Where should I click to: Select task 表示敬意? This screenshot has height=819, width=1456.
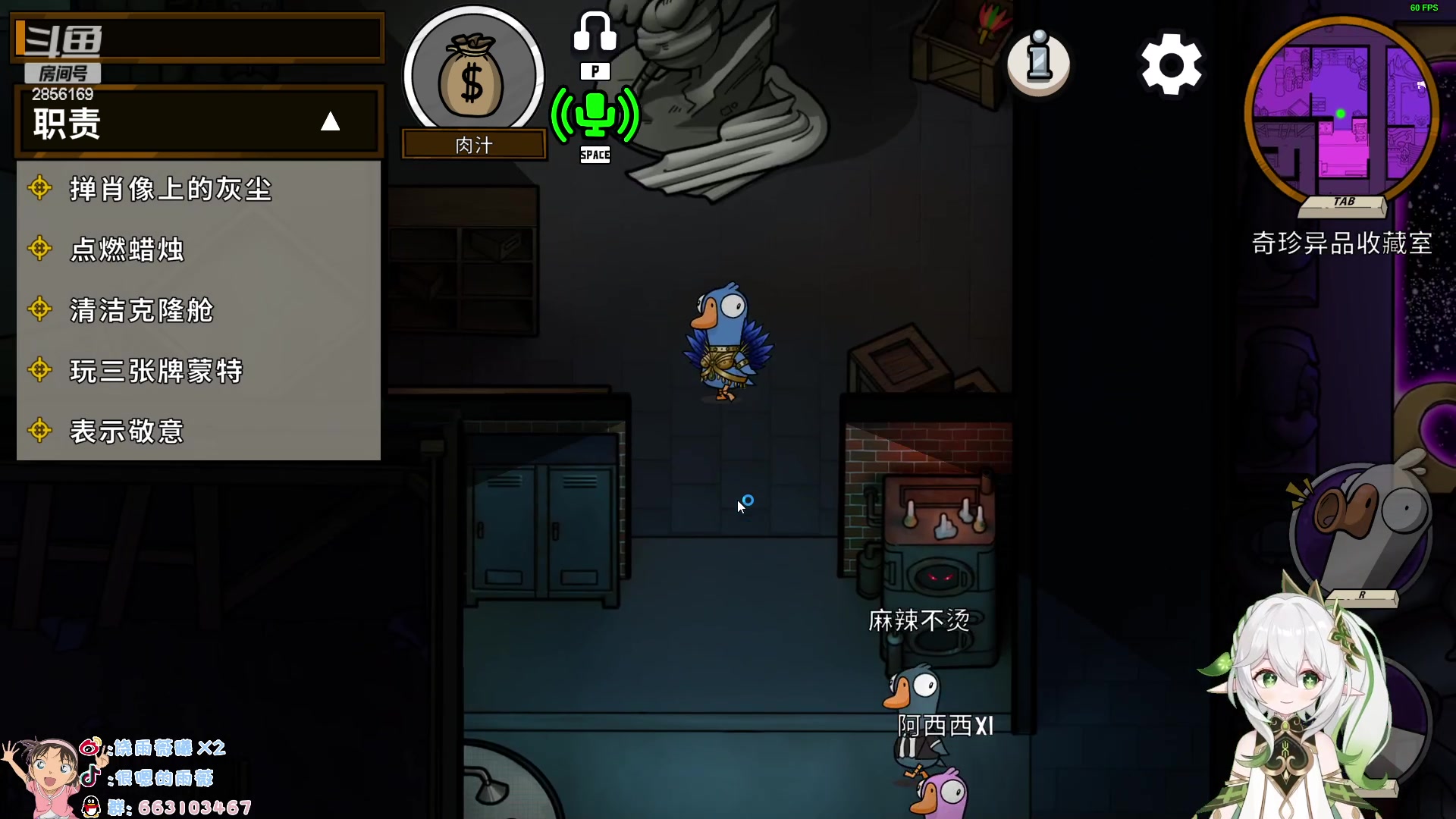pos(127,431)
